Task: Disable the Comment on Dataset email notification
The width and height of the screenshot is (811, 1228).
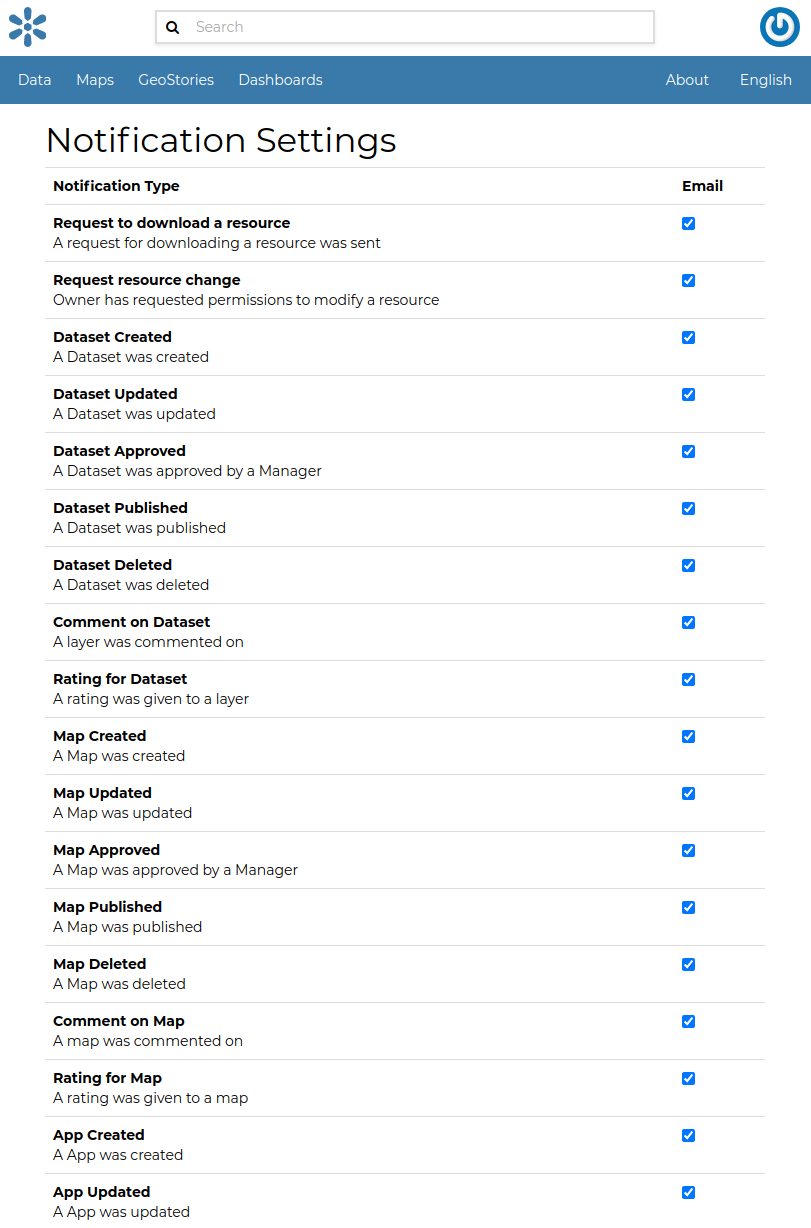Action: [x=688, y=622]
